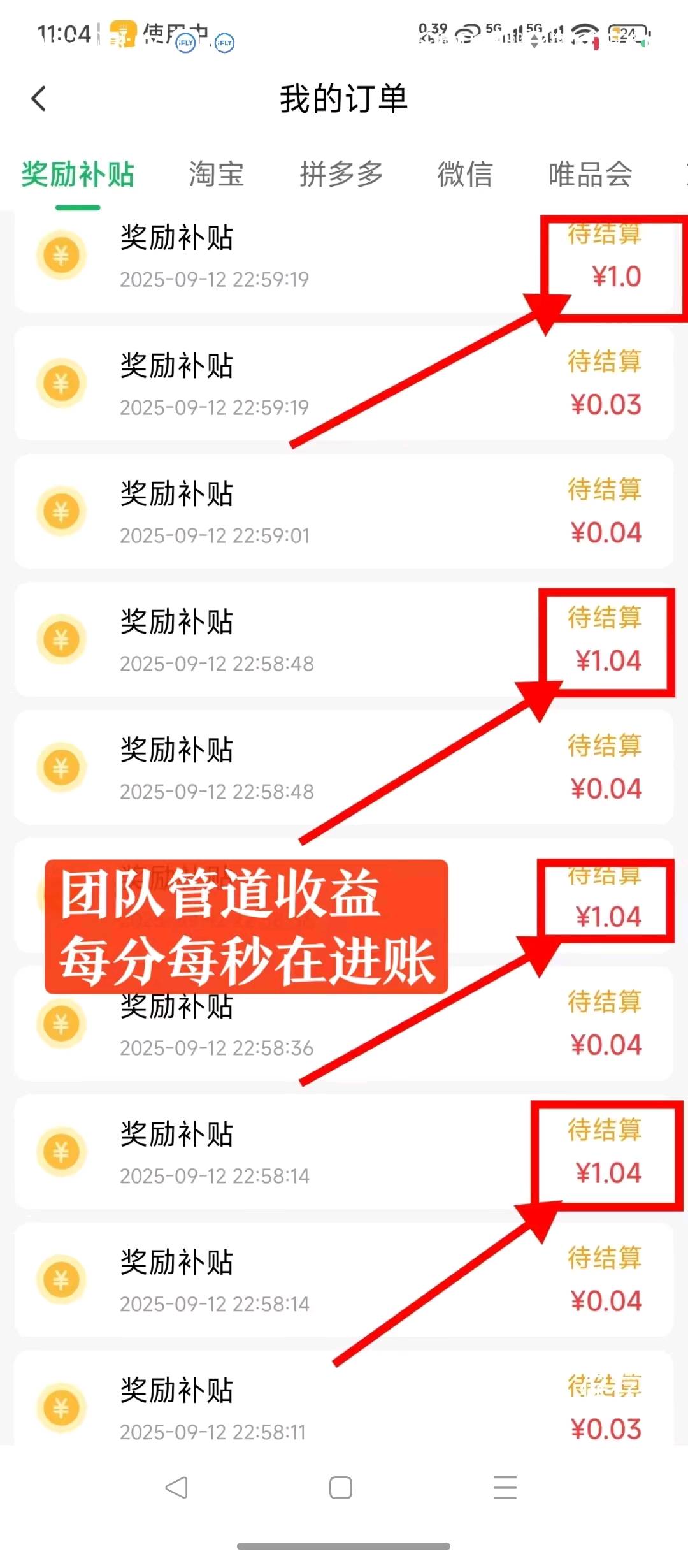Select the 微信 tab

point(466,173)
